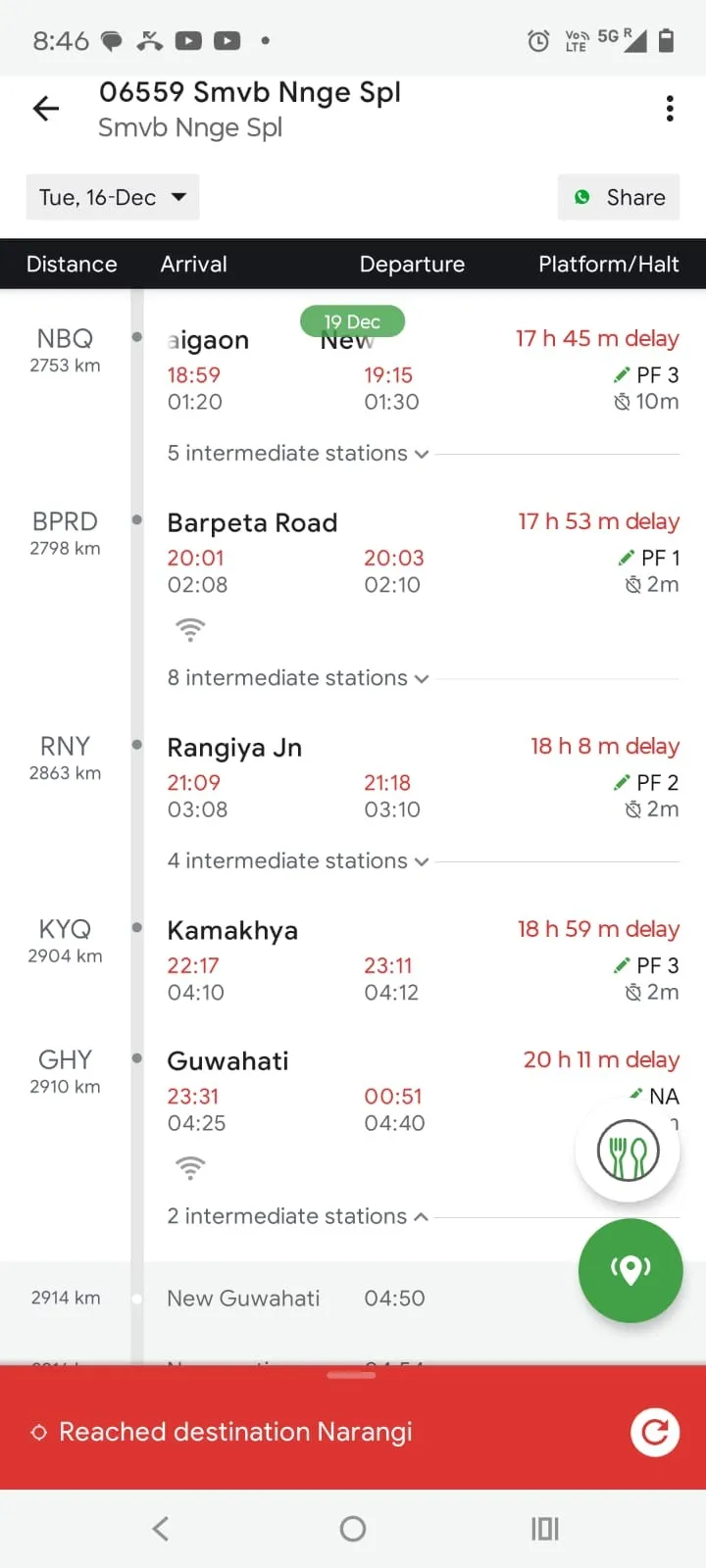Tap the green location pin floating button
The height and width of the screenshot is (1568, 706).
click(630, 1269)
